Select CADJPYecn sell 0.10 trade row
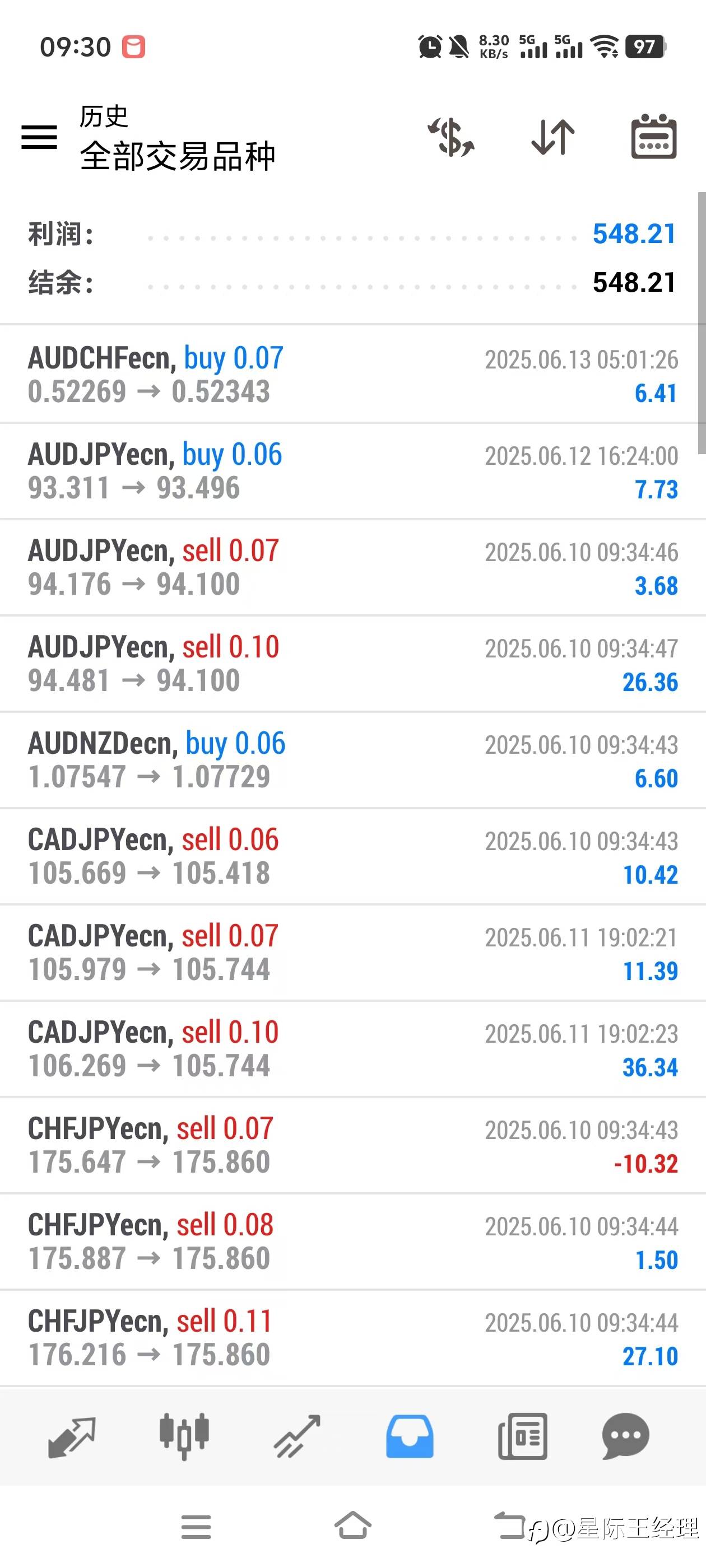Viewport: 706px width, 1568px height. 352,1049
